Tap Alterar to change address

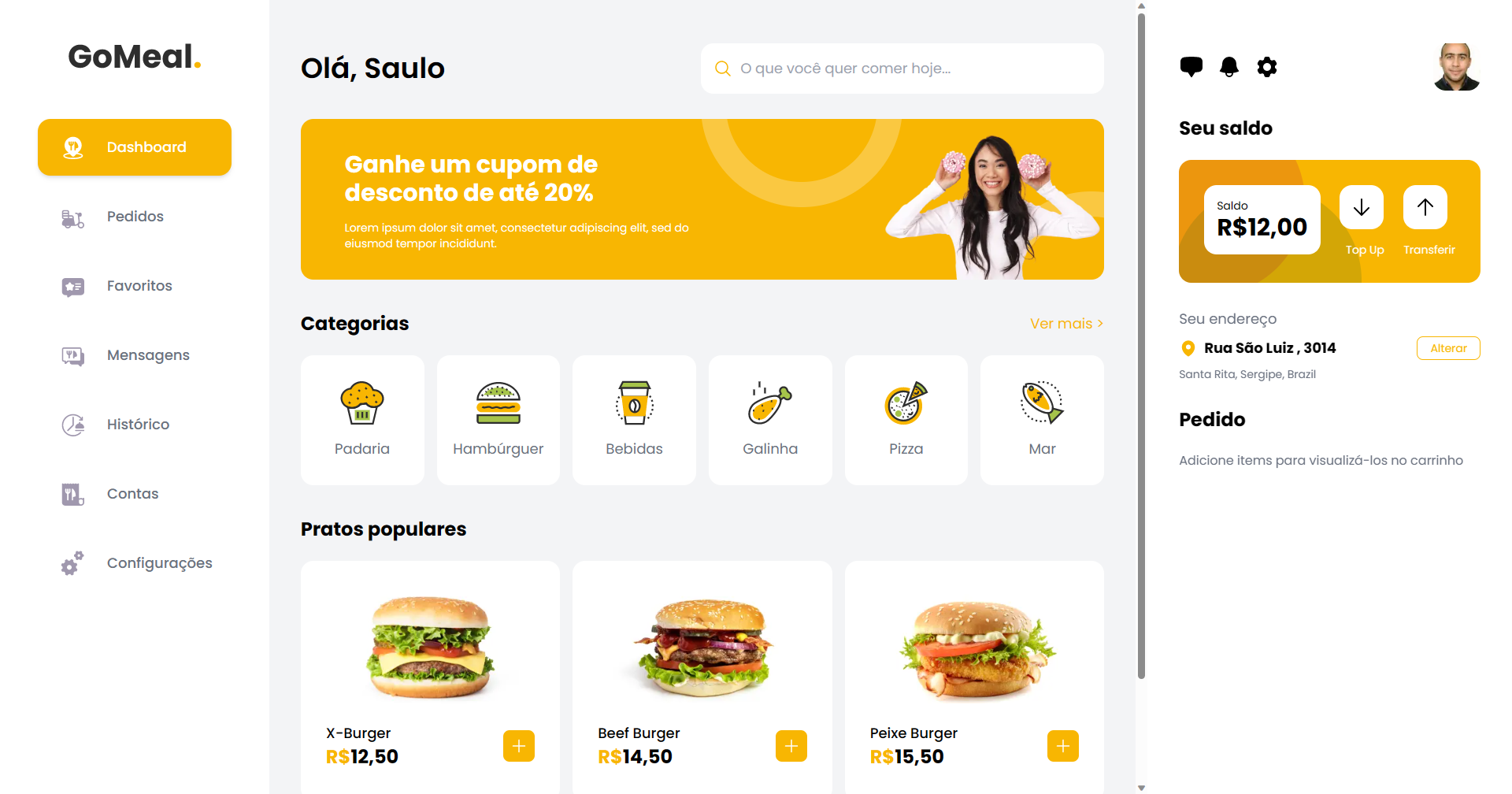tap(1447, 348)
